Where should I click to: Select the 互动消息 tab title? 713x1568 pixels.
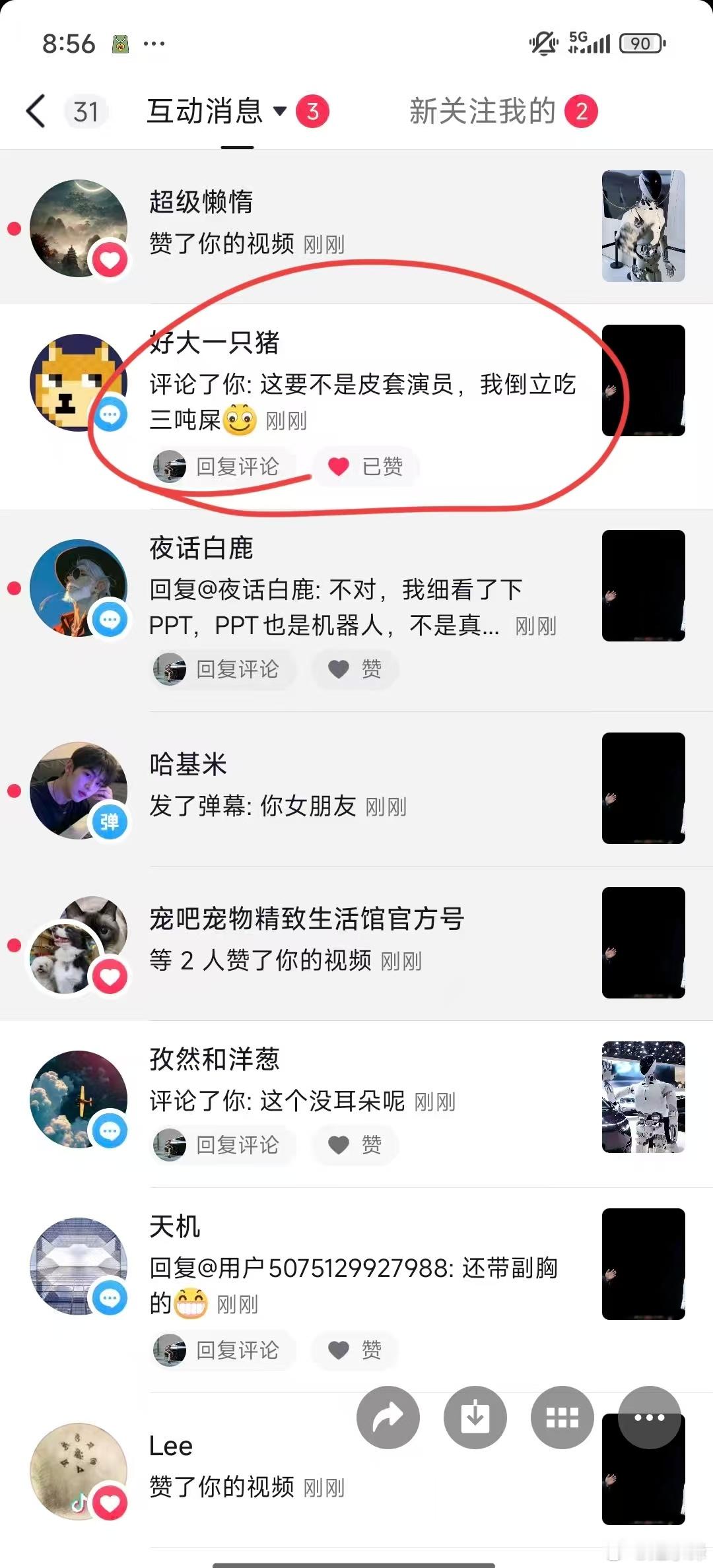point(206,111)
